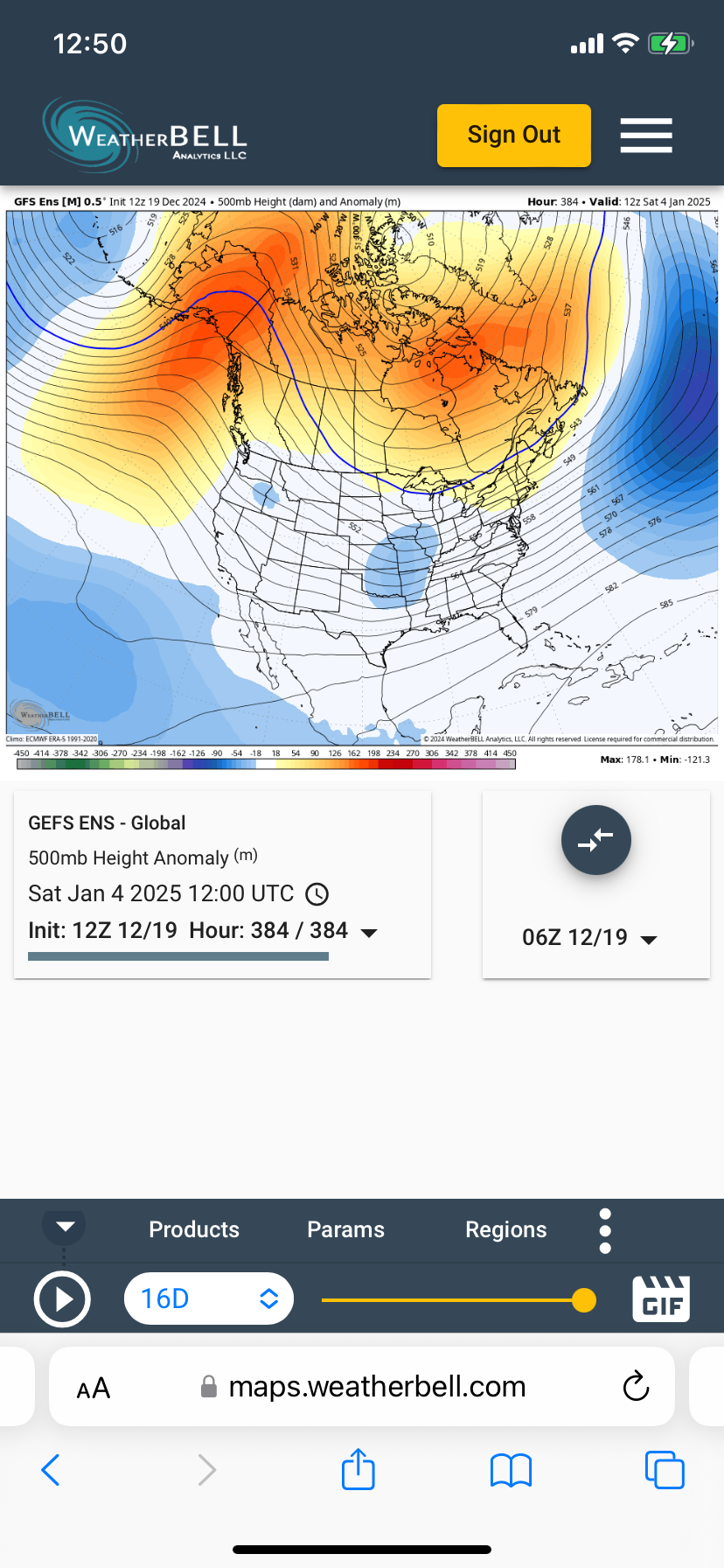Tap the compare runs arrows button
Image resolution: width=724 pixels, height=1568 pixels.
(x=595, y=840)
